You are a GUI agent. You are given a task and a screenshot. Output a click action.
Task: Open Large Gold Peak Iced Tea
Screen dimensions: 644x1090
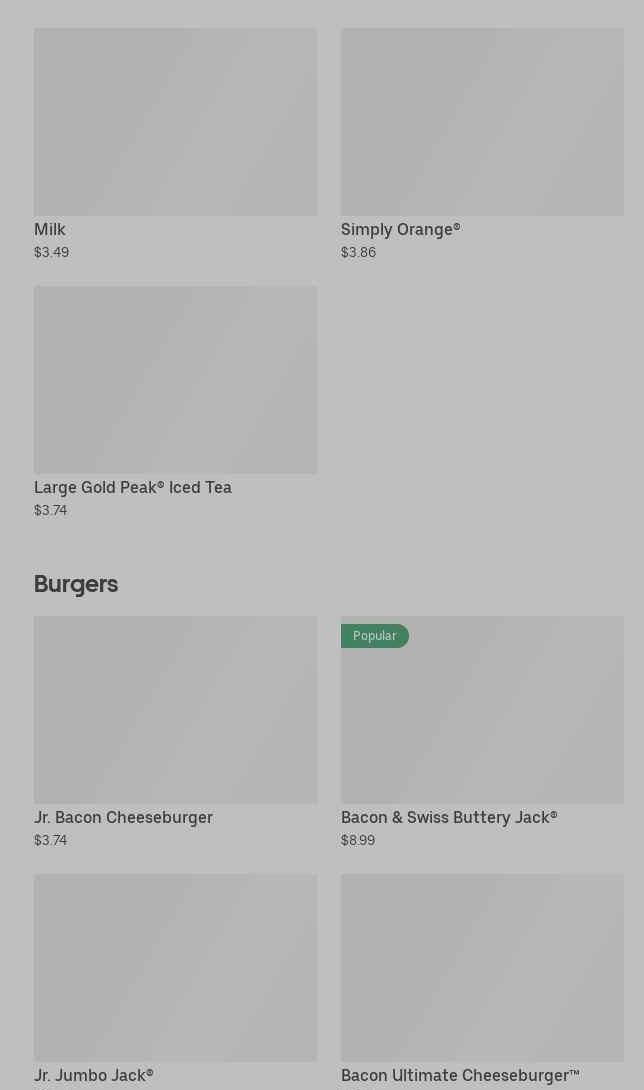175,402
